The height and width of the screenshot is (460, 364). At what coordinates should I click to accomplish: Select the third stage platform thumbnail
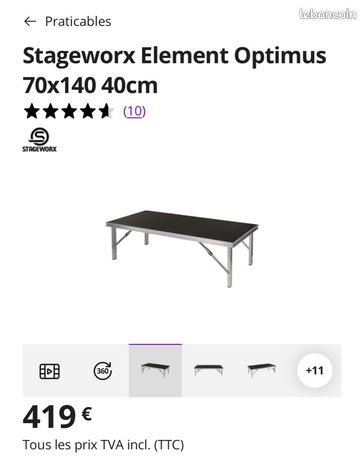tap(262, 370)
